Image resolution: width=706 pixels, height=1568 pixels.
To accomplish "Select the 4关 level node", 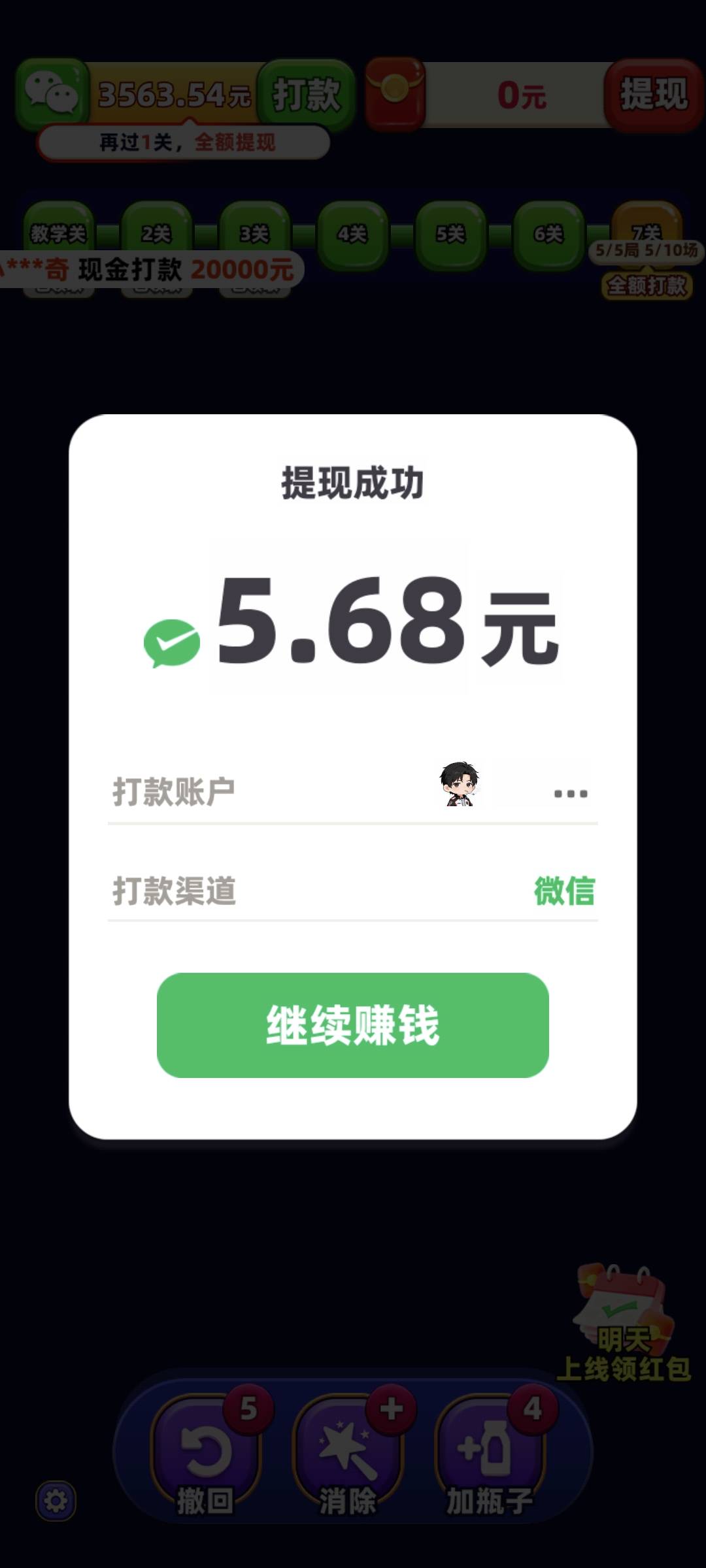I will (x=352, y=234).
